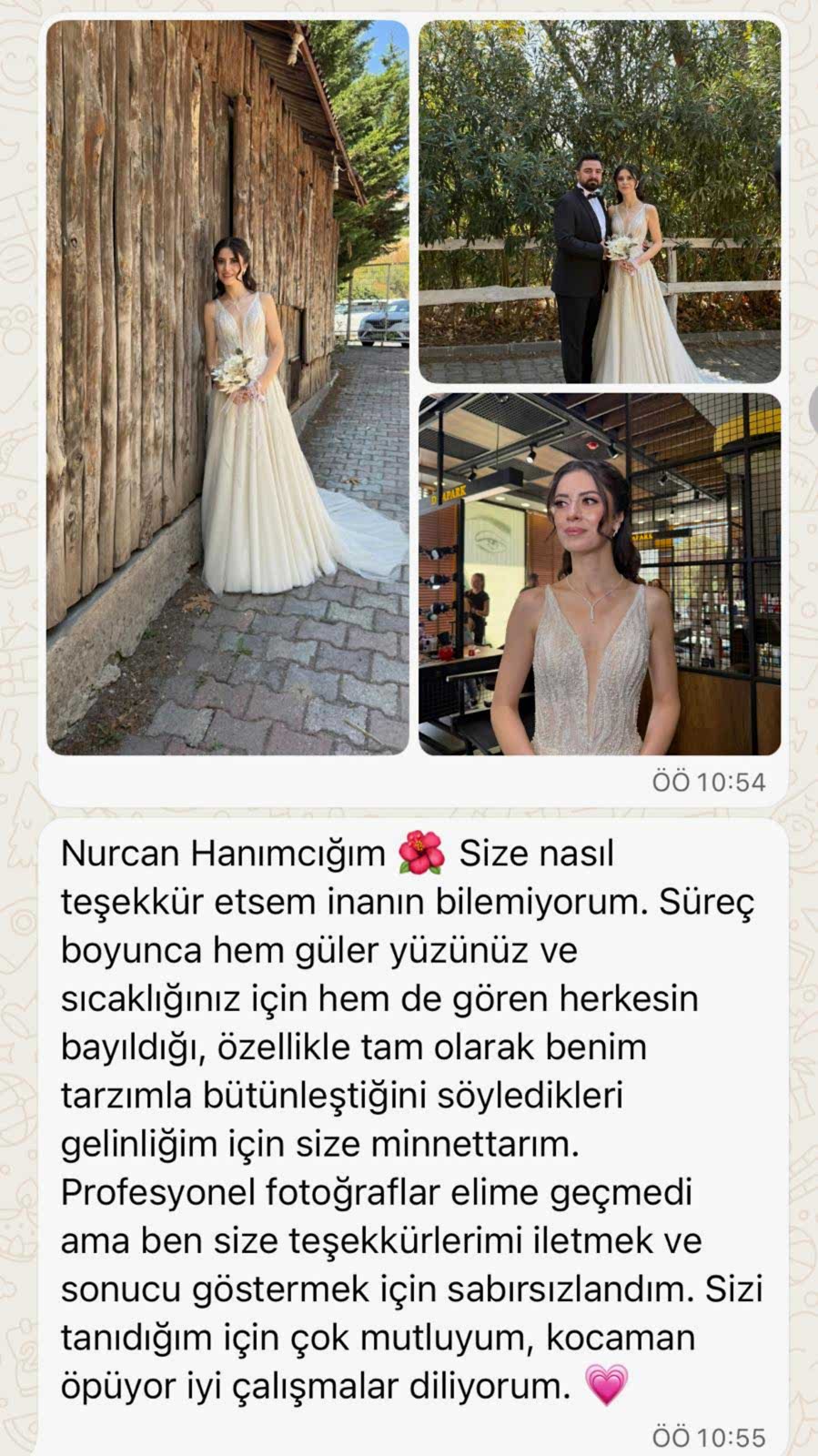This screenshot has height=1456, width=818.
Task: Tap the forward icon beside the photo album
Action: [x=813, y=406]
